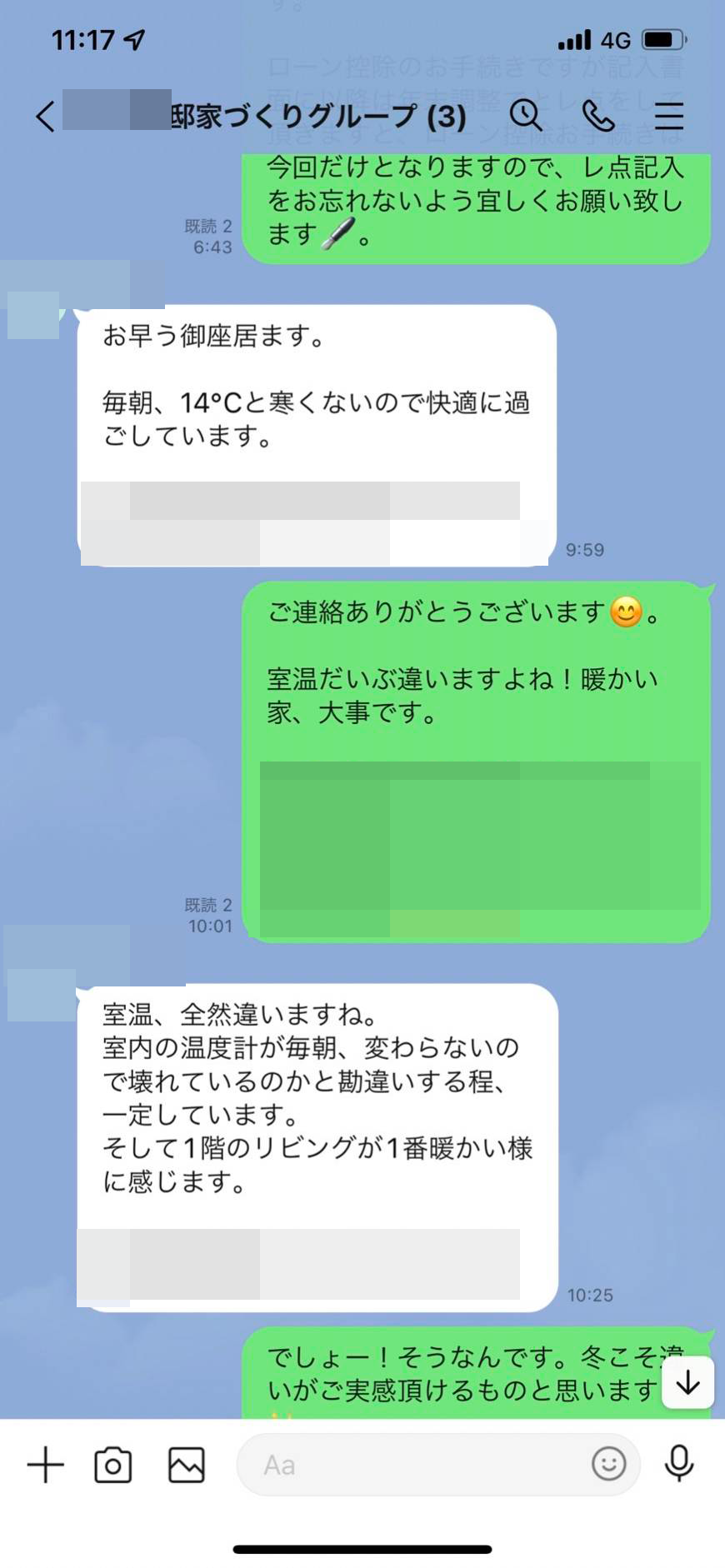
Task: Open camera to take a photo
Action: pyautogui.click(x=113, y=1464)
